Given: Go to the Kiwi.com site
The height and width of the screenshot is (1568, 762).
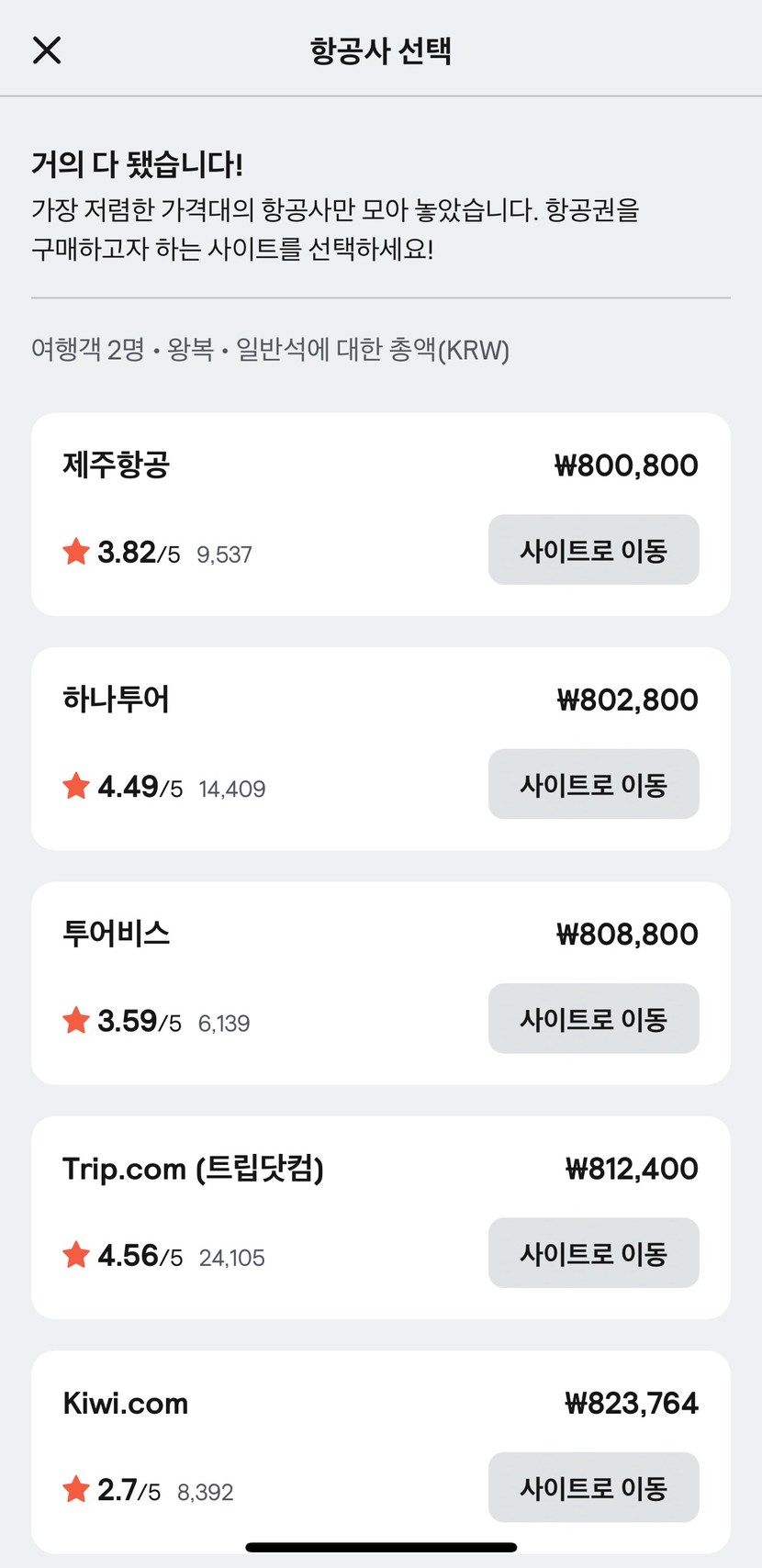Looking at the screenshot, I should [x=593, y=1487].
